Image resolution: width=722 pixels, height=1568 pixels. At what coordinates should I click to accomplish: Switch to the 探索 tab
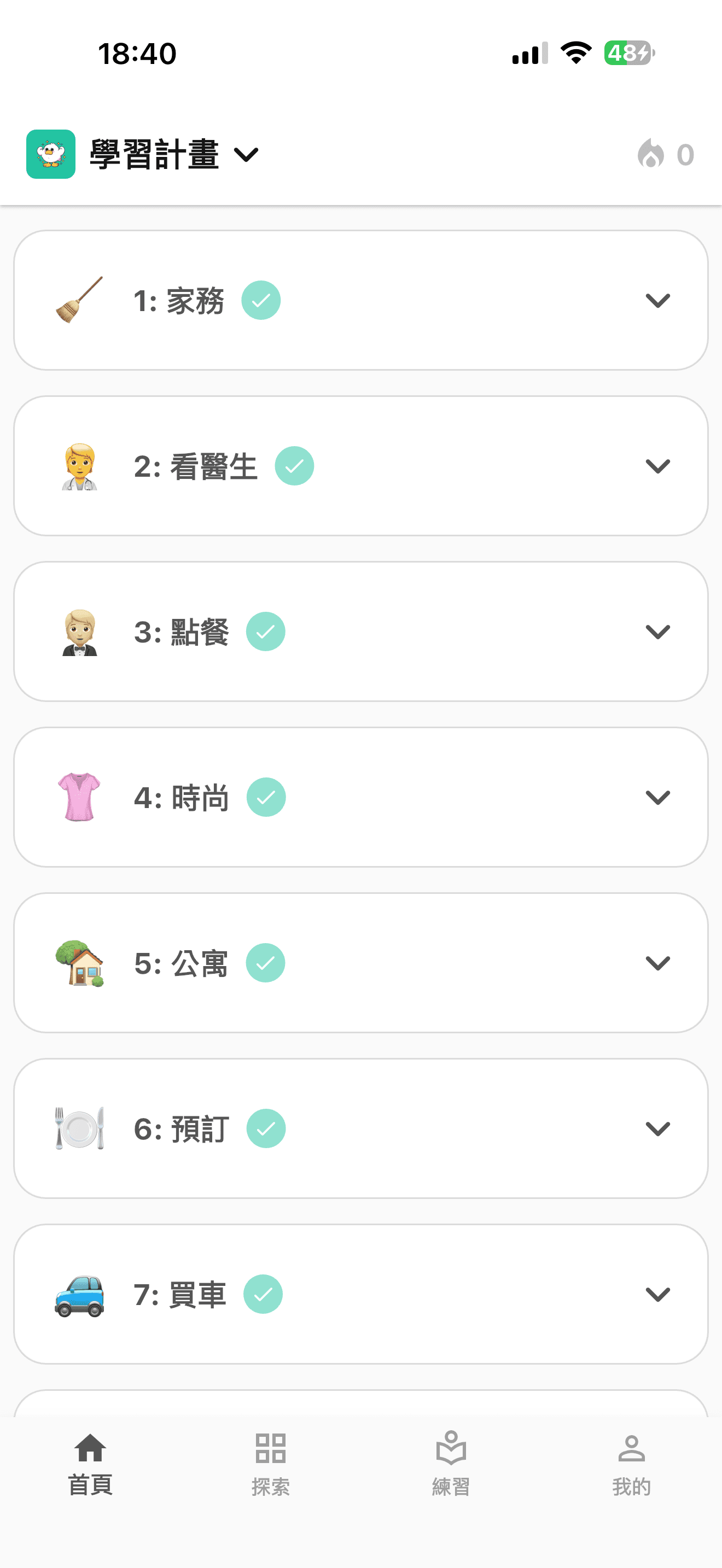tap(271, 1464)
